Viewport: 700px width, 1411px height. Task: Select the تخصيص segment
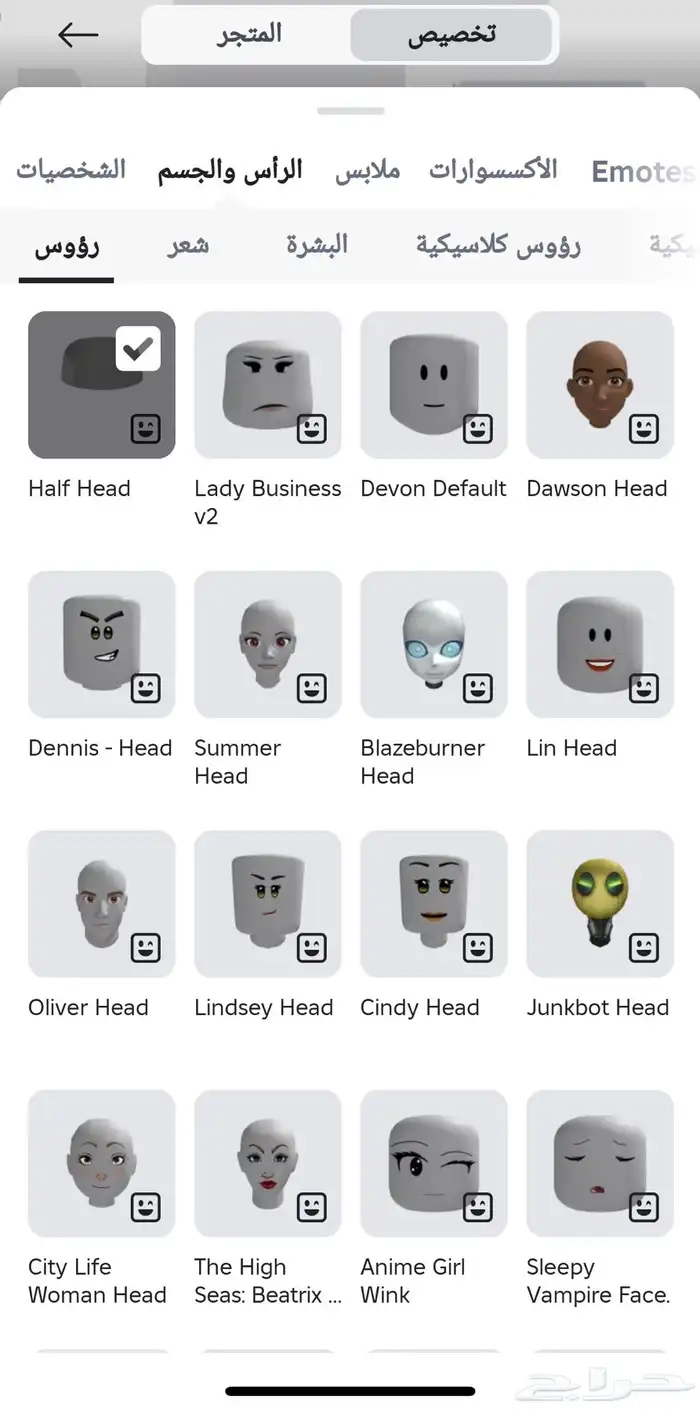(x=451, y=35)
